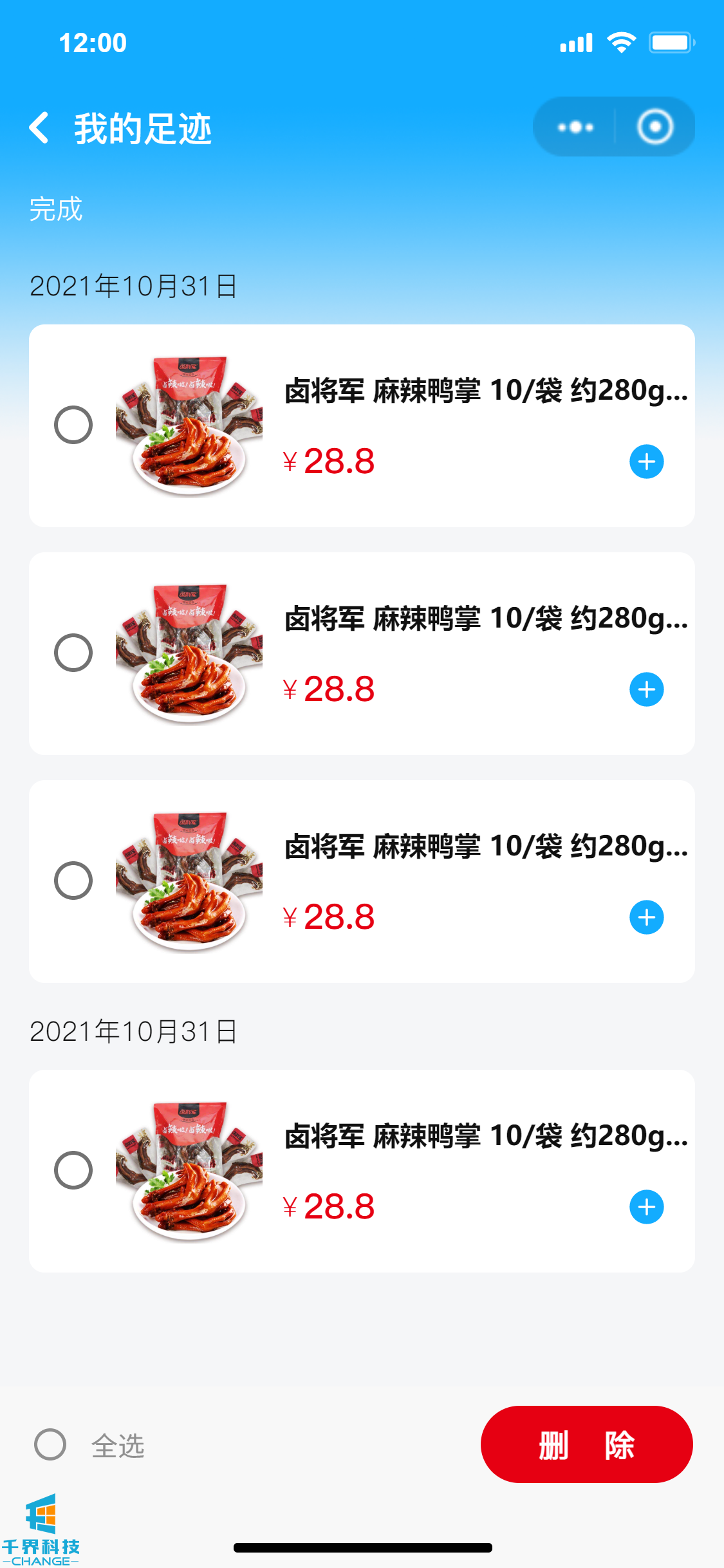Select the last 卤将军 麻辣鸭掌 item's checkbox
This screenshot has height=1568, width=724.
click(73, 1170)
